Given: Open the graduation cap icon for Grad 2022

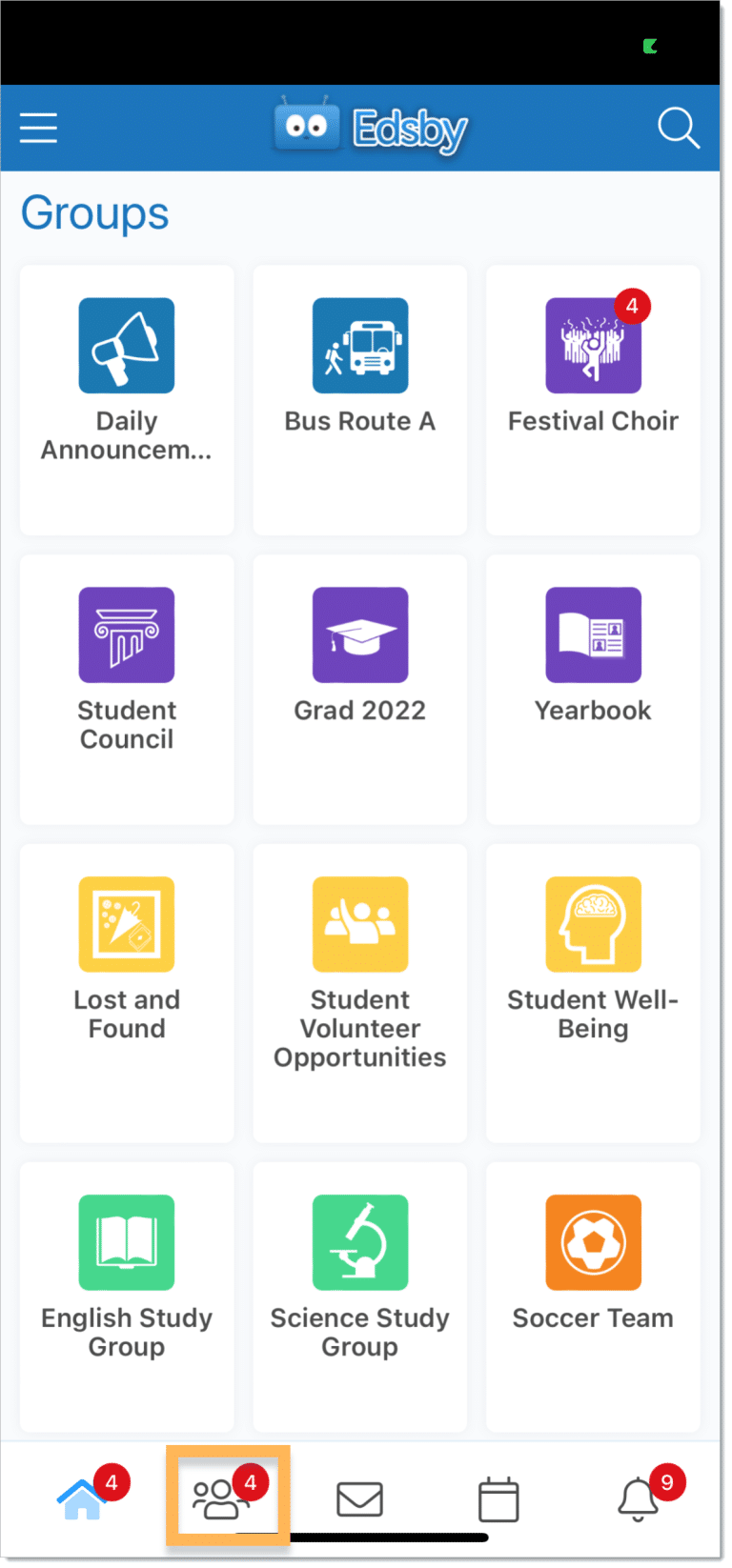Looking at the screenshot, I should 359,634.
